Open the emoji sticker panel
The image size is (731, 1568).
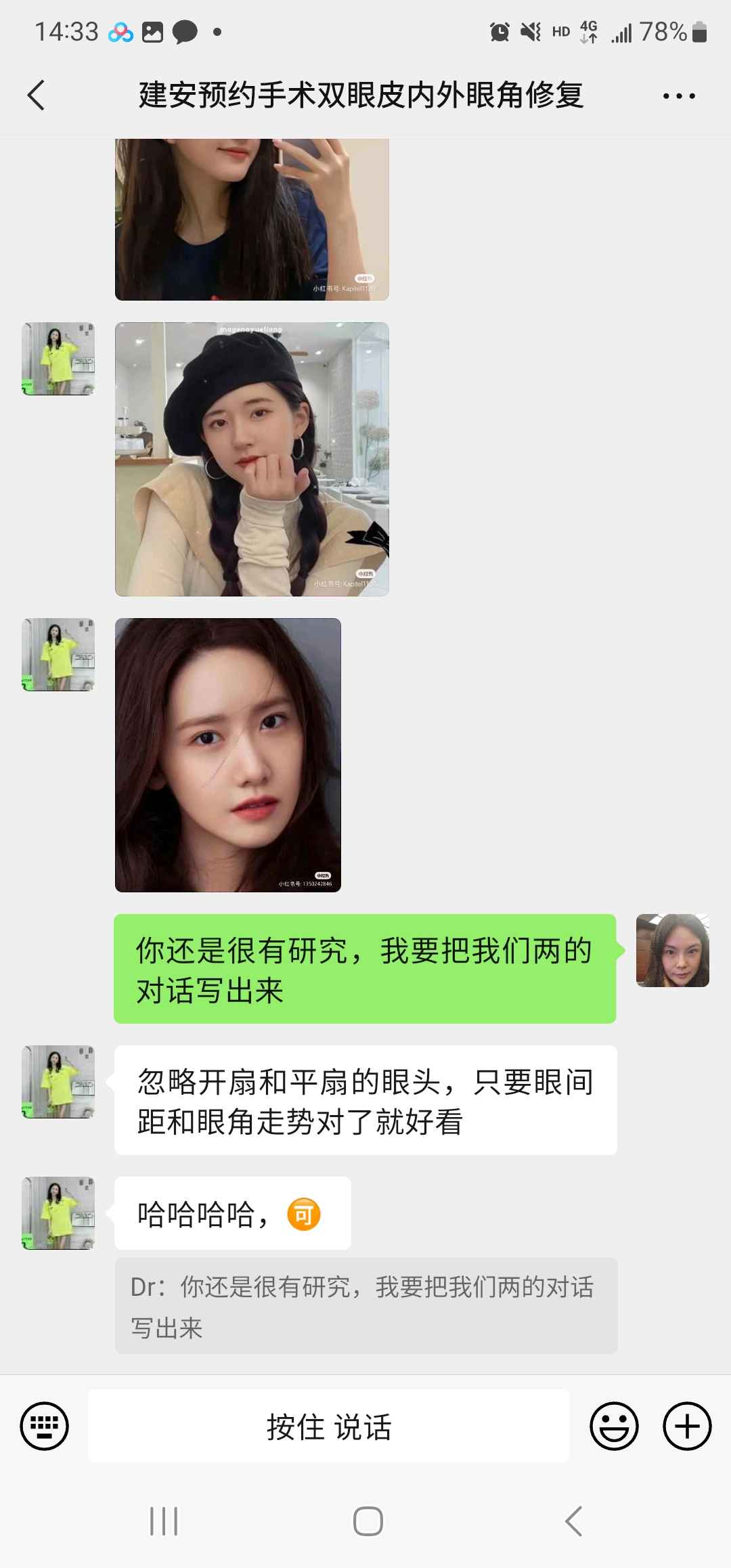[x=614, y=1426]
